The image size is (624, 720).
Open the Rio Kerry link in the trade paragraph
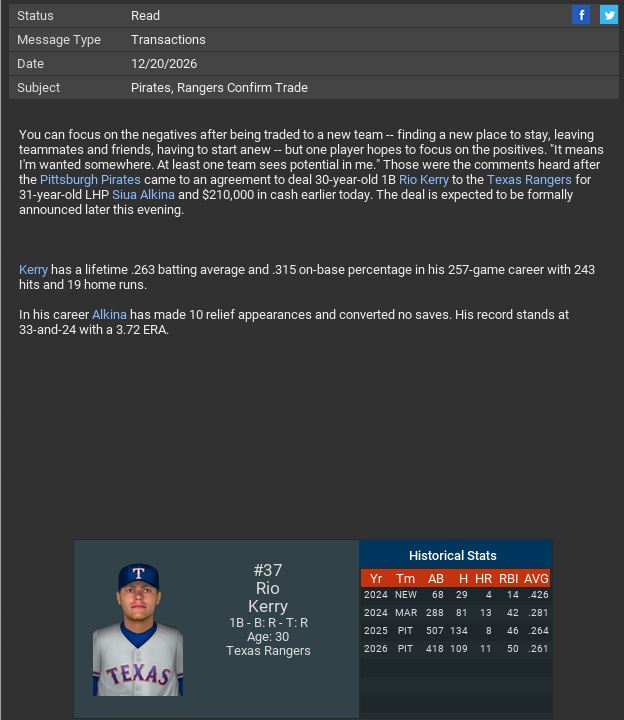424,180
